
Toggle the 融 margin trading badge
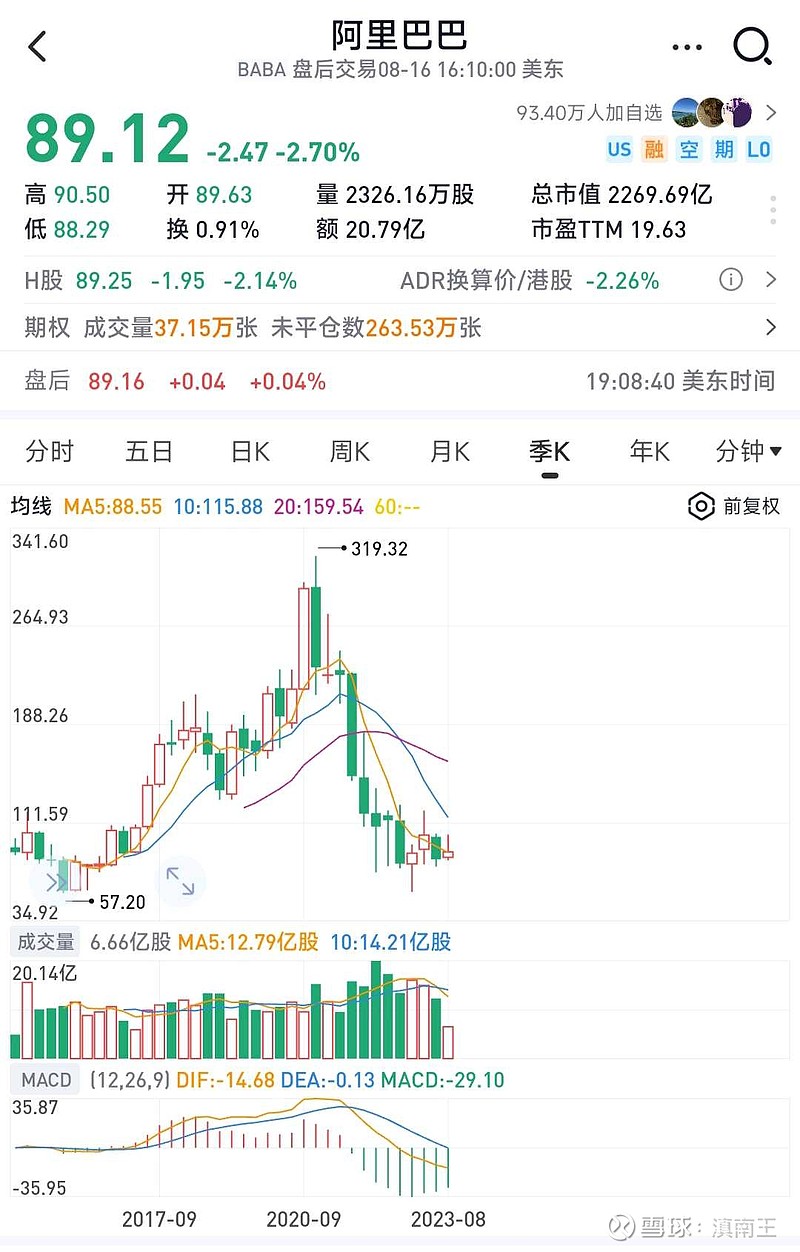pyautogui.click(x=655, y=150)
